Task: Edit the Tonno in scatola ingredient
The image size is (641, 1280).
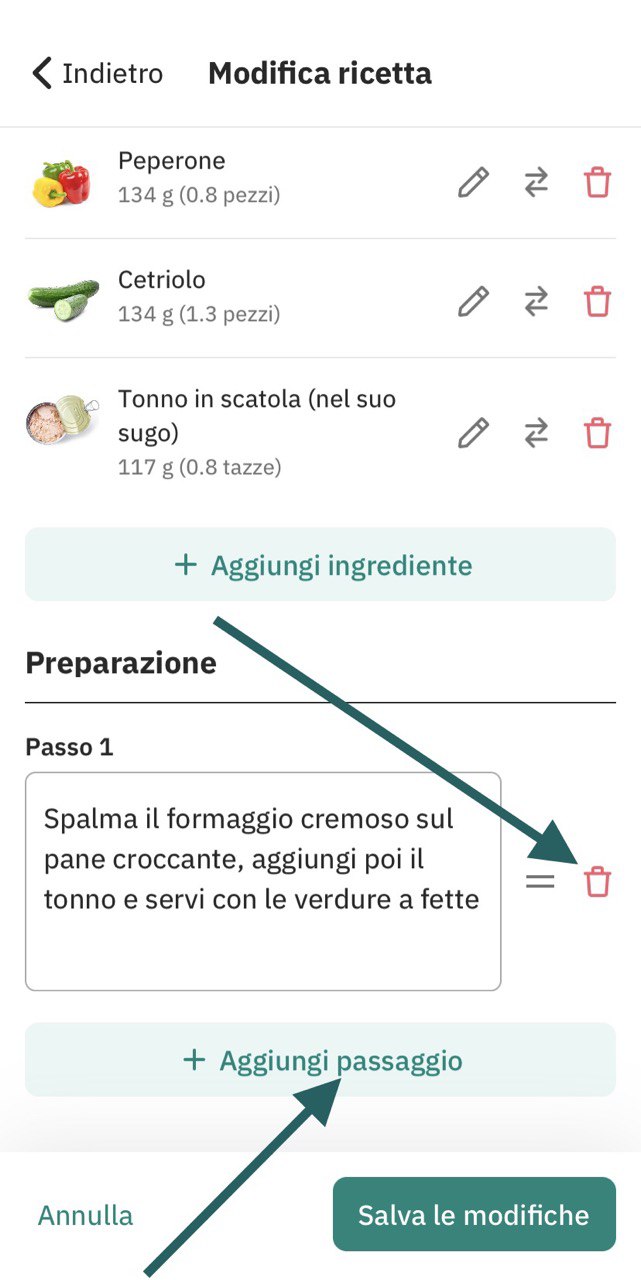Action: click(473, 433)
